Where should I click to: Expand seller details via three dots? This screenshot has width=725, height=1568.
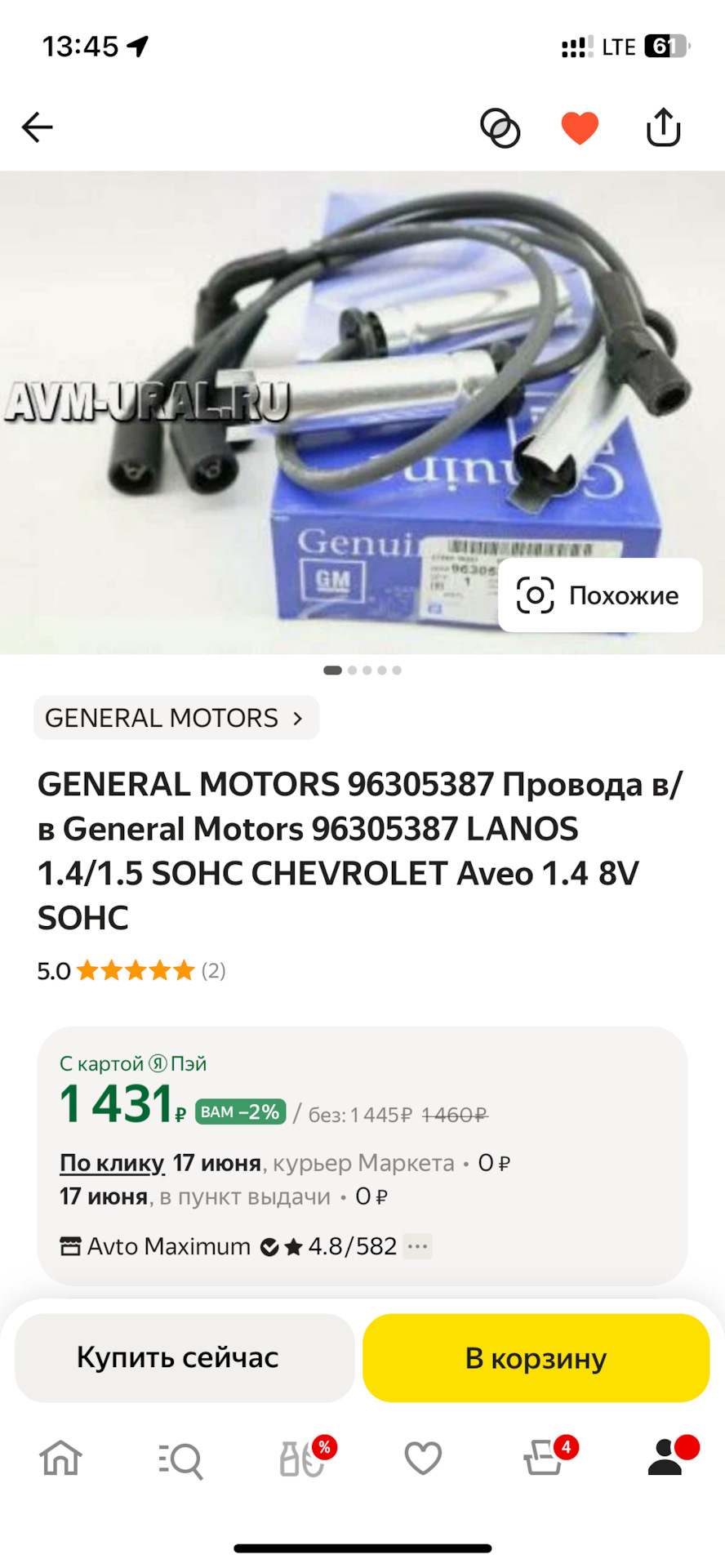pos(417,1246)
